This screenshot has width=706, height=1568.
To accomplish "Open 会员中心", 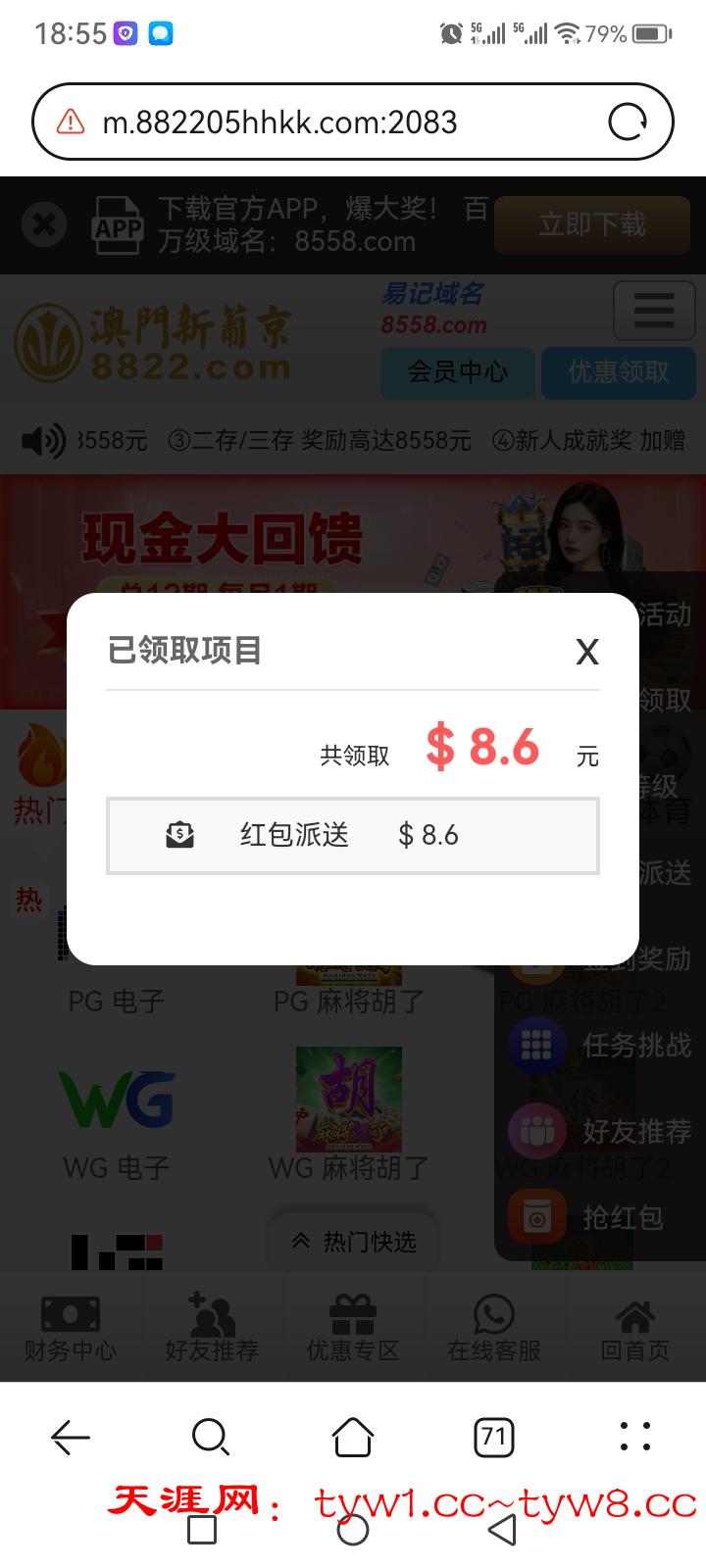I will coord(458,371).
